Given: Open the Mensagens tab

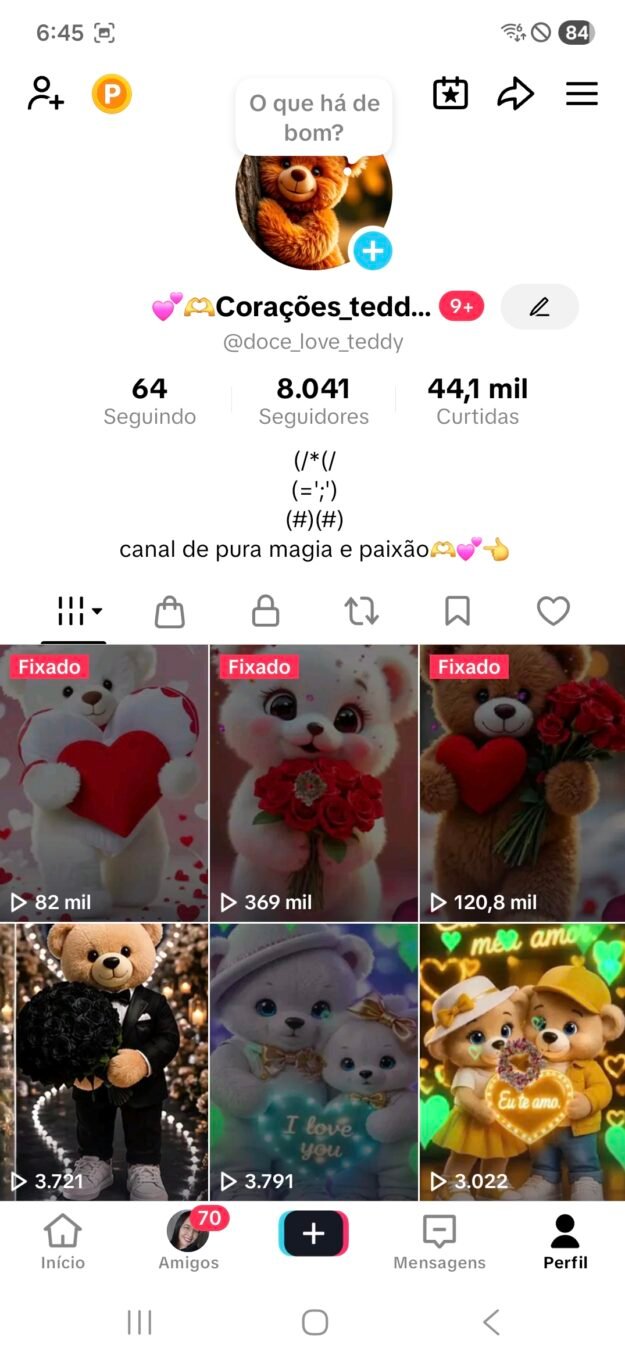Looking at the screenshot, I should (439, 1242).
